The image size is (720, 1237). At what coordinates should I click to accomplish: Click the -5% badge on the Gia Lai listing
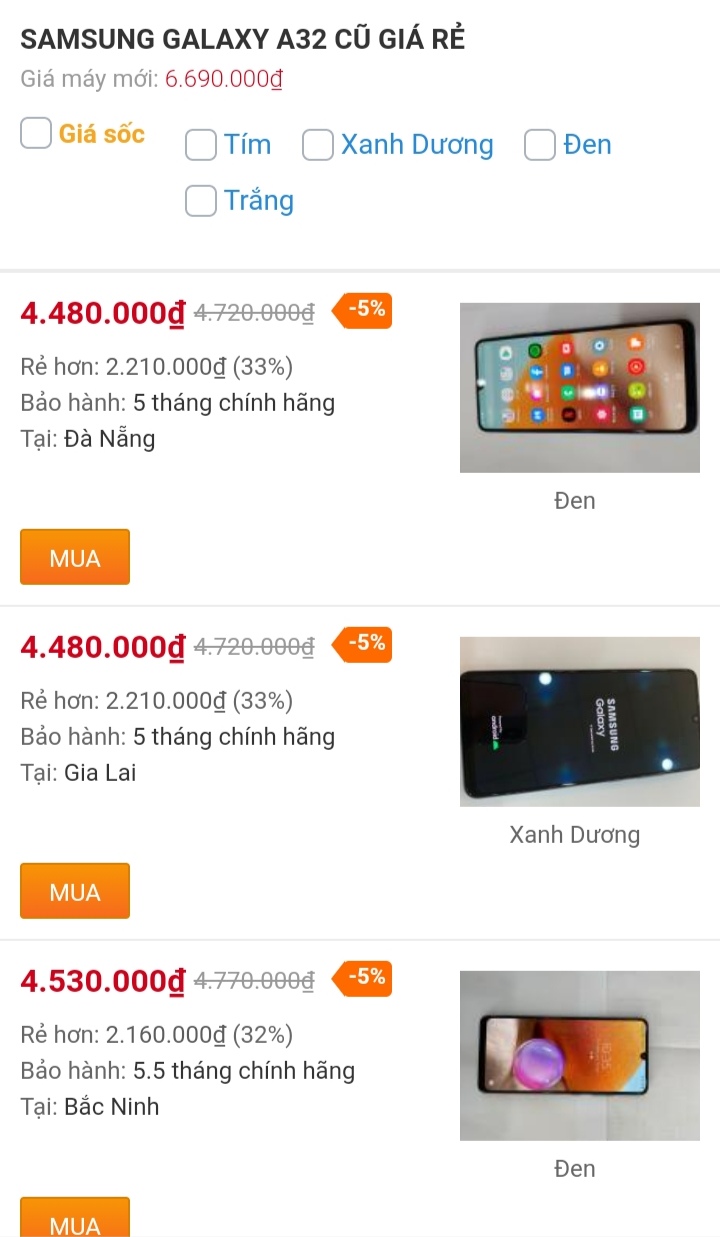[x=361, y=644]
